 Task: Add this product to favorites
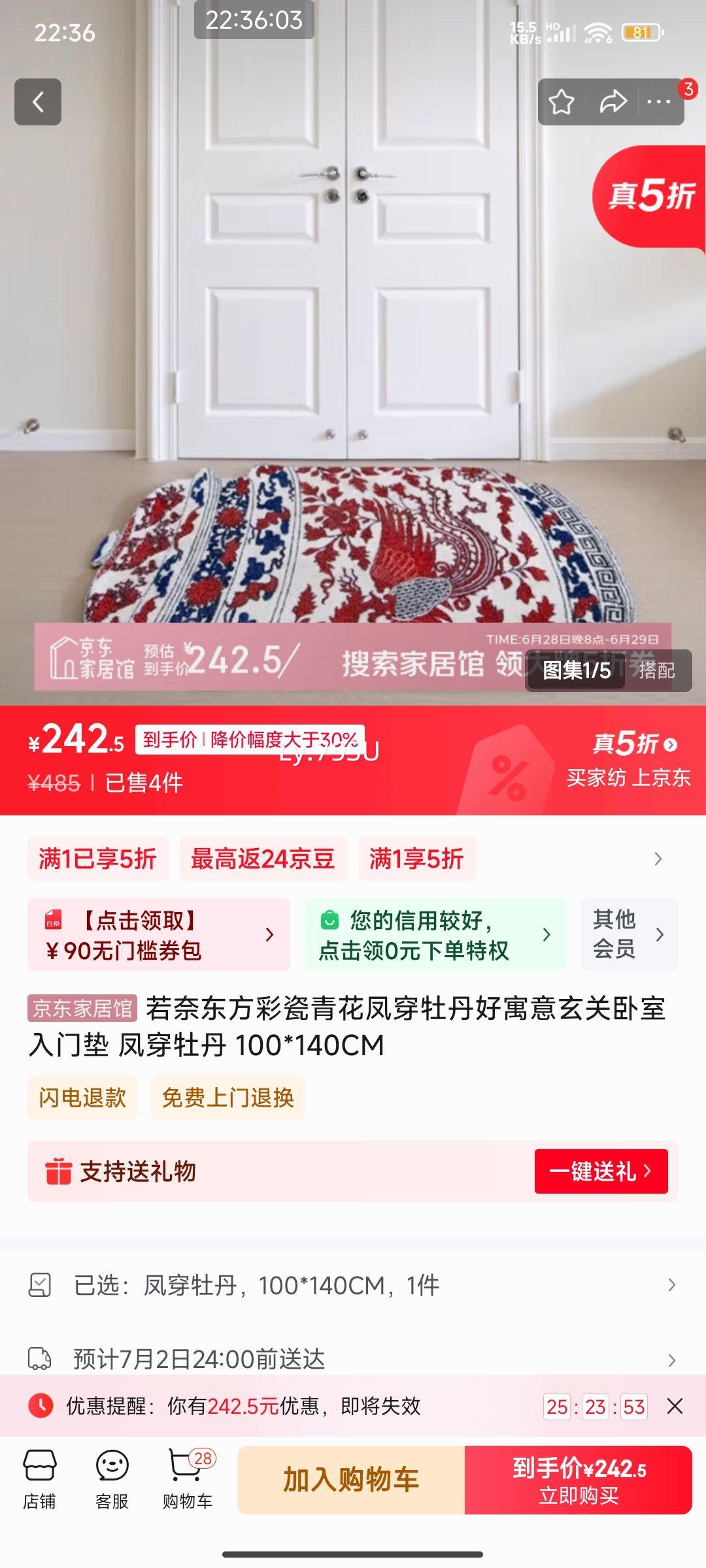[562, 102]
